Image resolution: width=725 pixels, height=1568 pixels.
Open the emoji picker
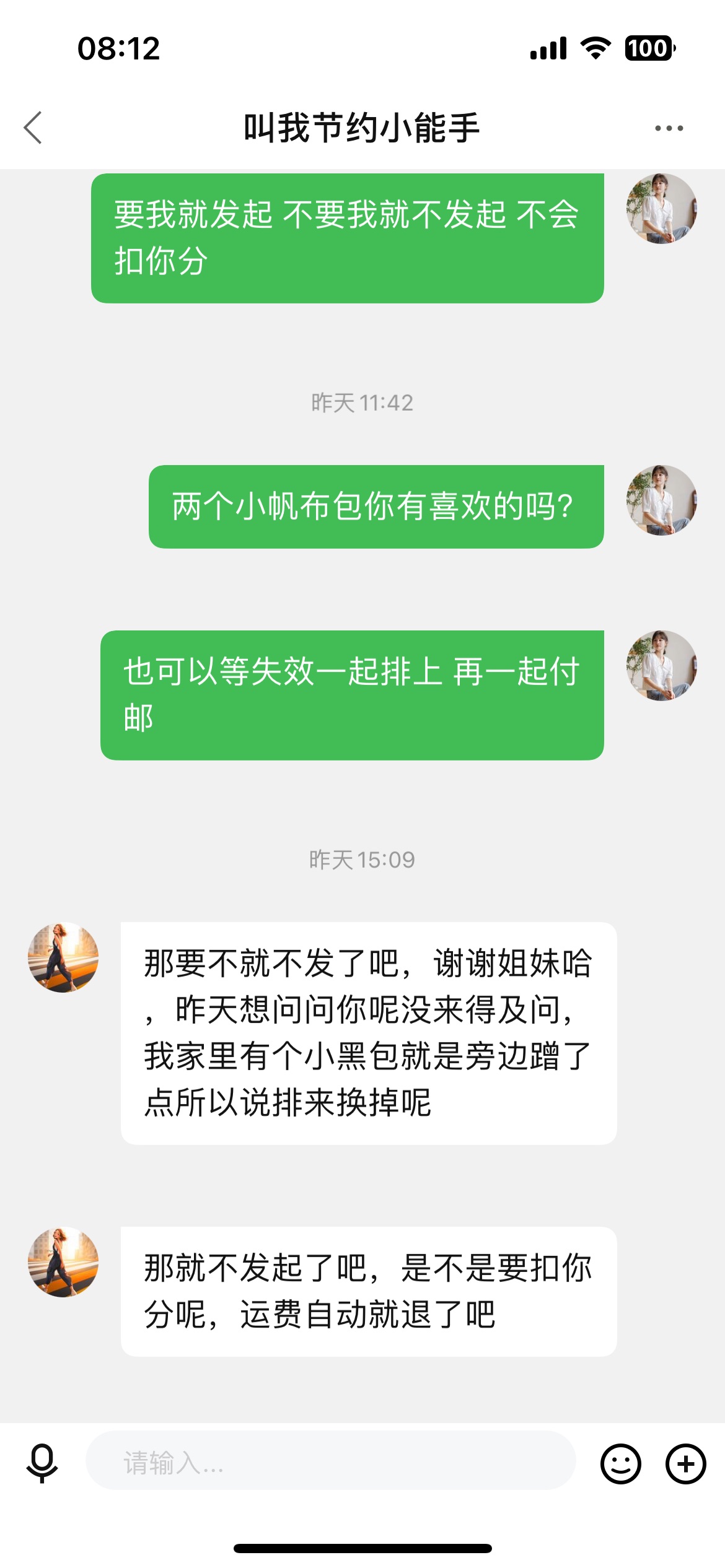pyautogui.click(x=620, y=1464)
